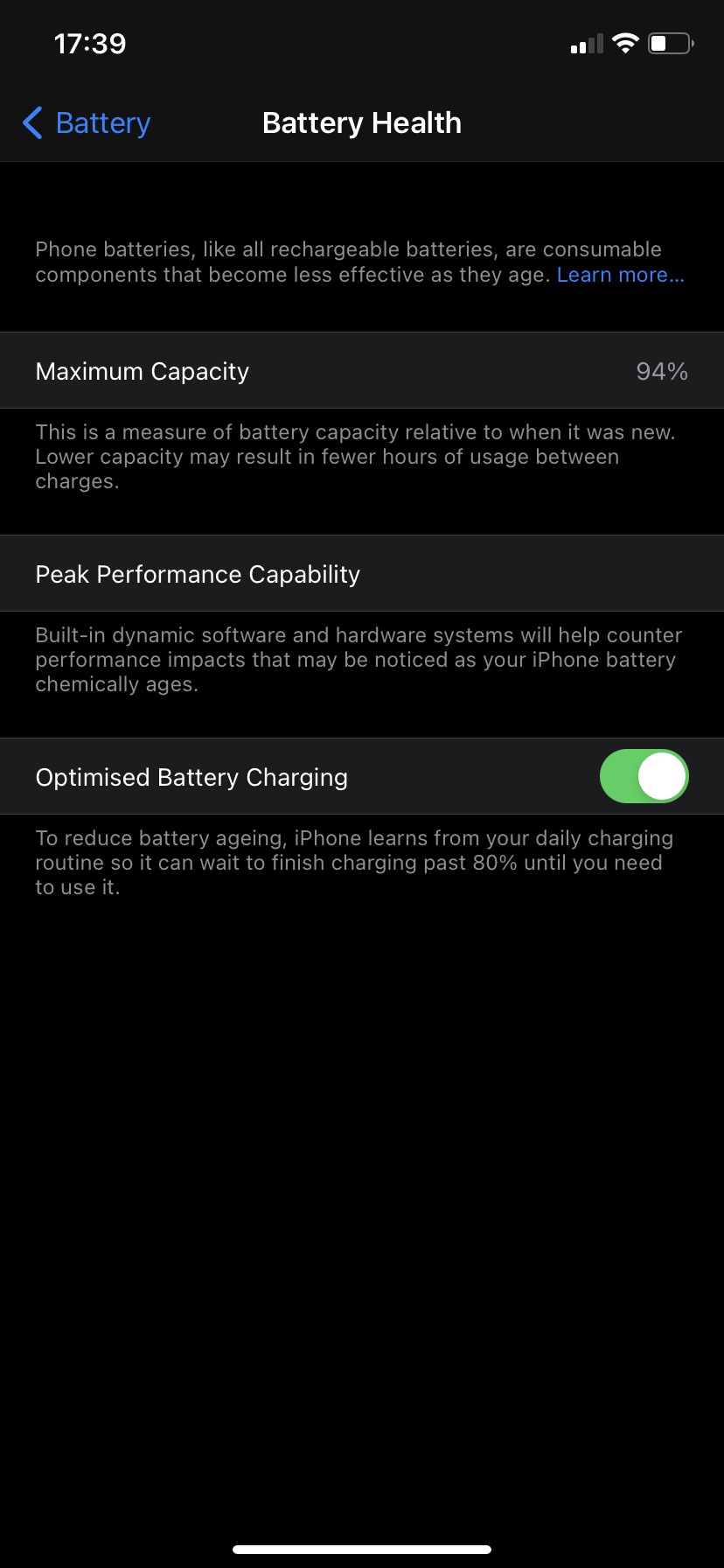Tap Battery to go back
The height and width of the screenshot is (1568, 724).
pos(102,123)
